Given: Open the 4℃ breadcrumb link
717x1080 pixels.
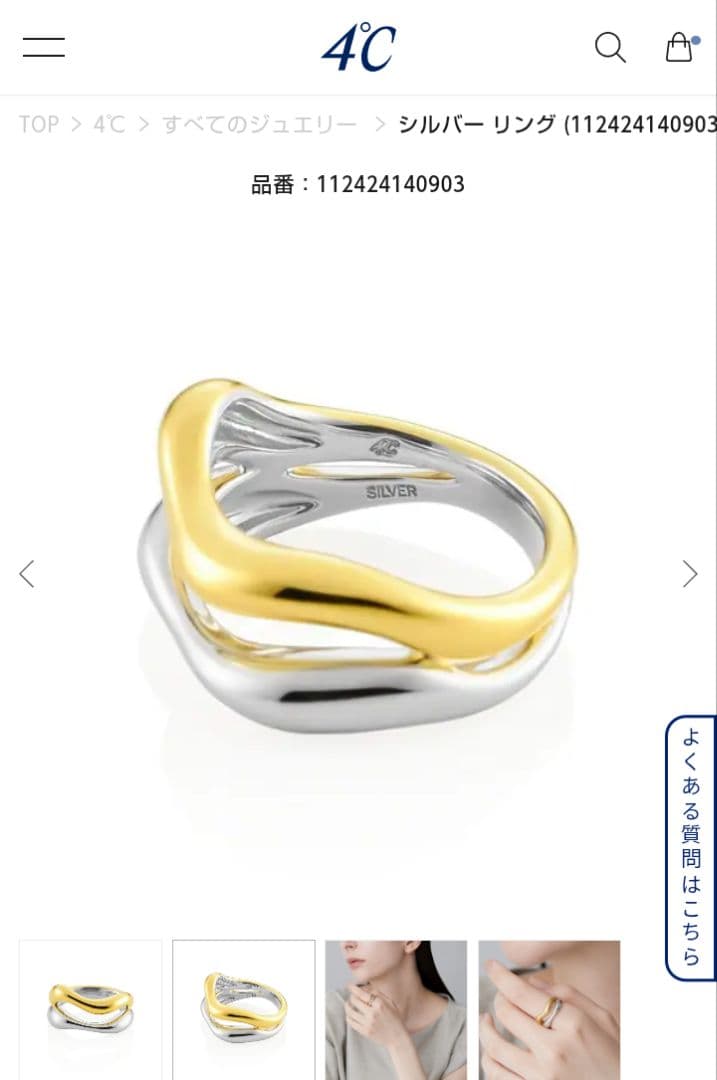Looking at the screenshot, I should tap(109, 124).
